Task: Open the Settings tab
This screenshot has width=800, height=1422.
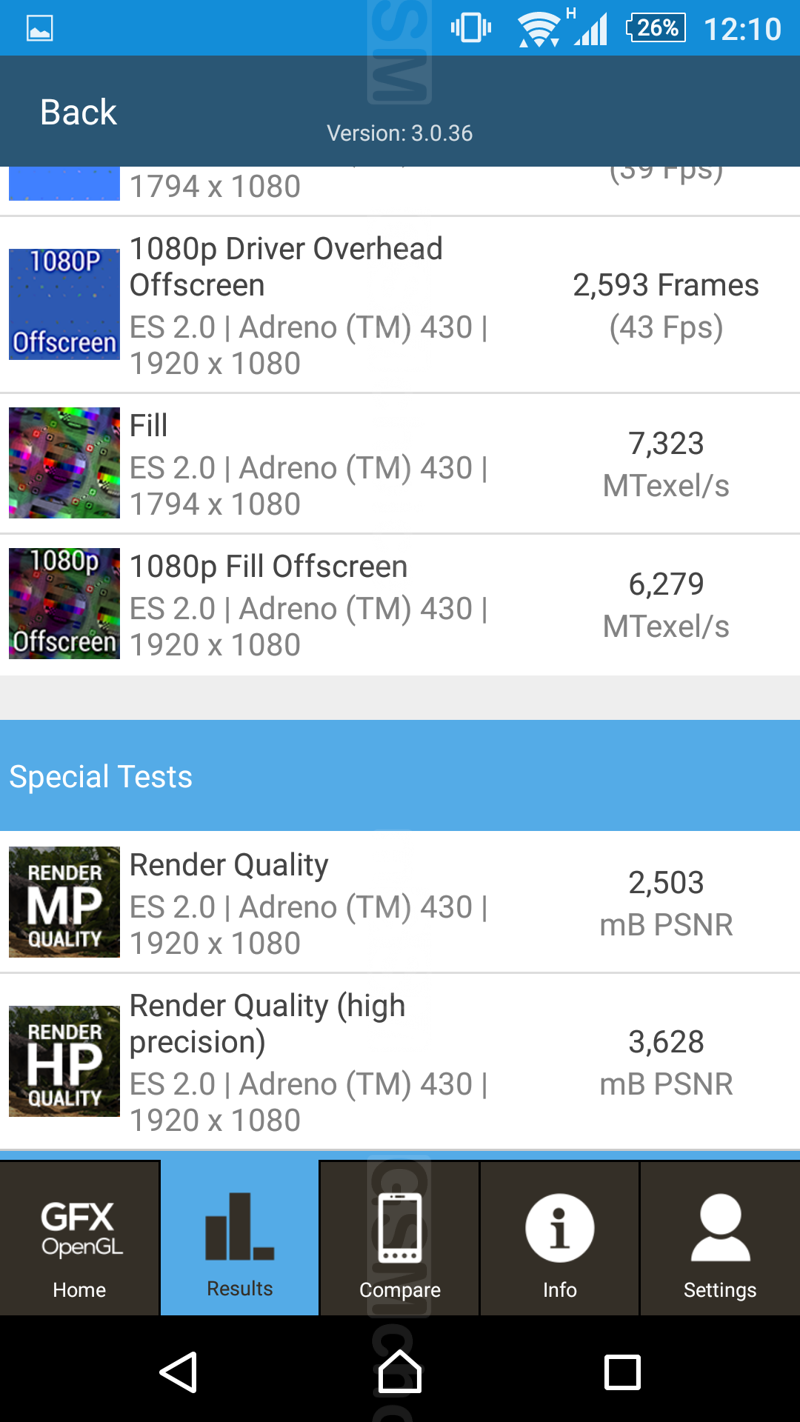Action: click(720, 1238)
